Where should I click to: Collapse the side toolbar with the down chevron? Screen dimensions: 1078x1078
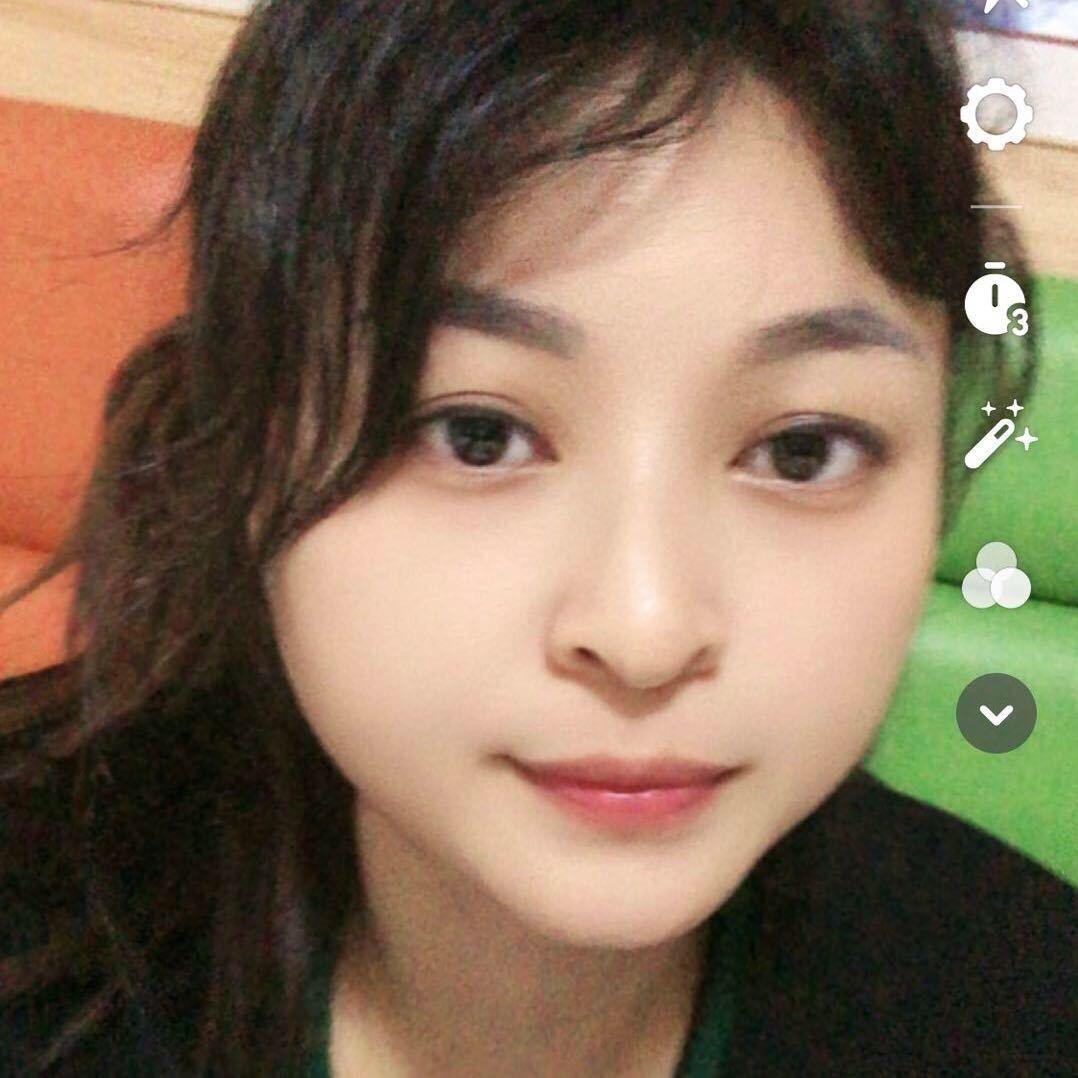996,713
